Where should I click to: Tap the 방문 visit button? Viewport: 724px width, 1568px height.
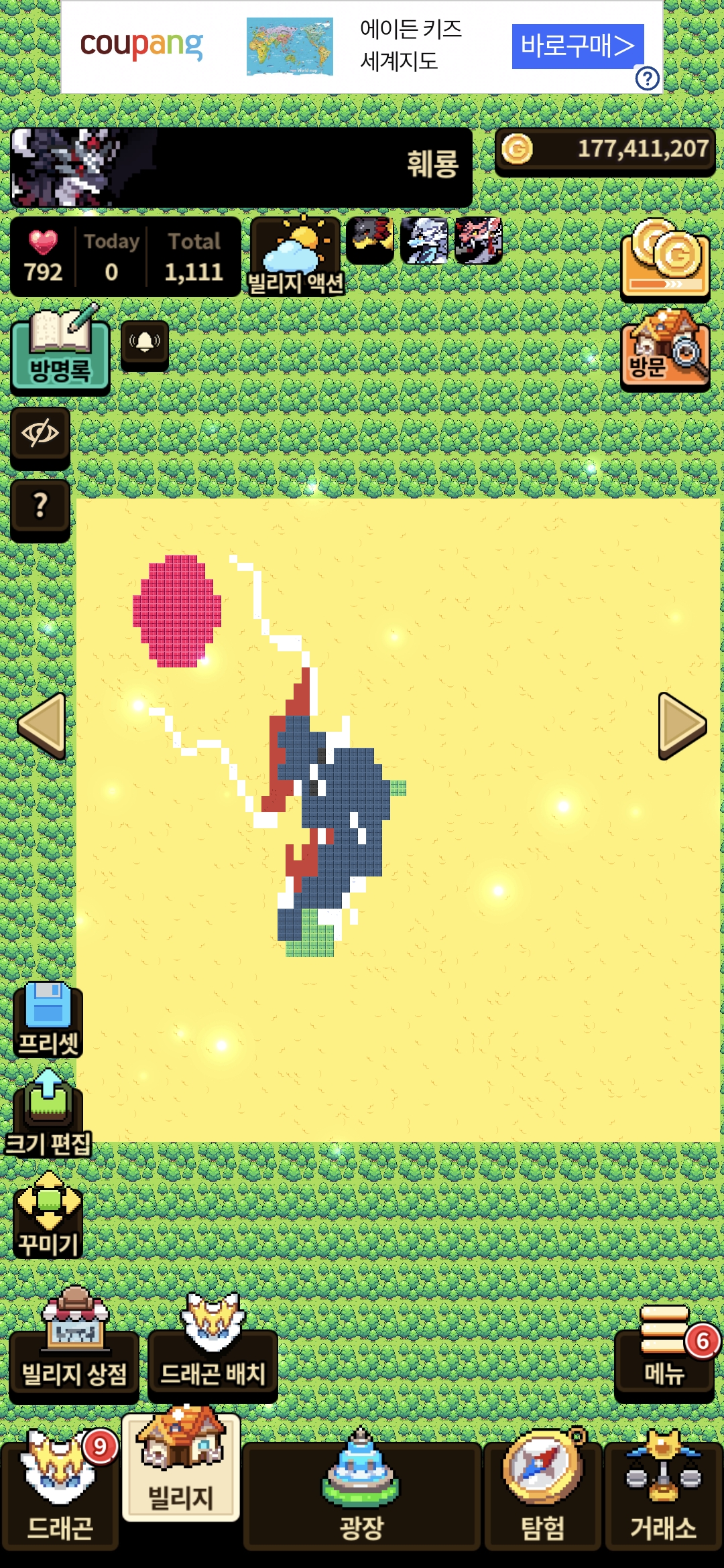pyautogui.click(x=665, y=350)
